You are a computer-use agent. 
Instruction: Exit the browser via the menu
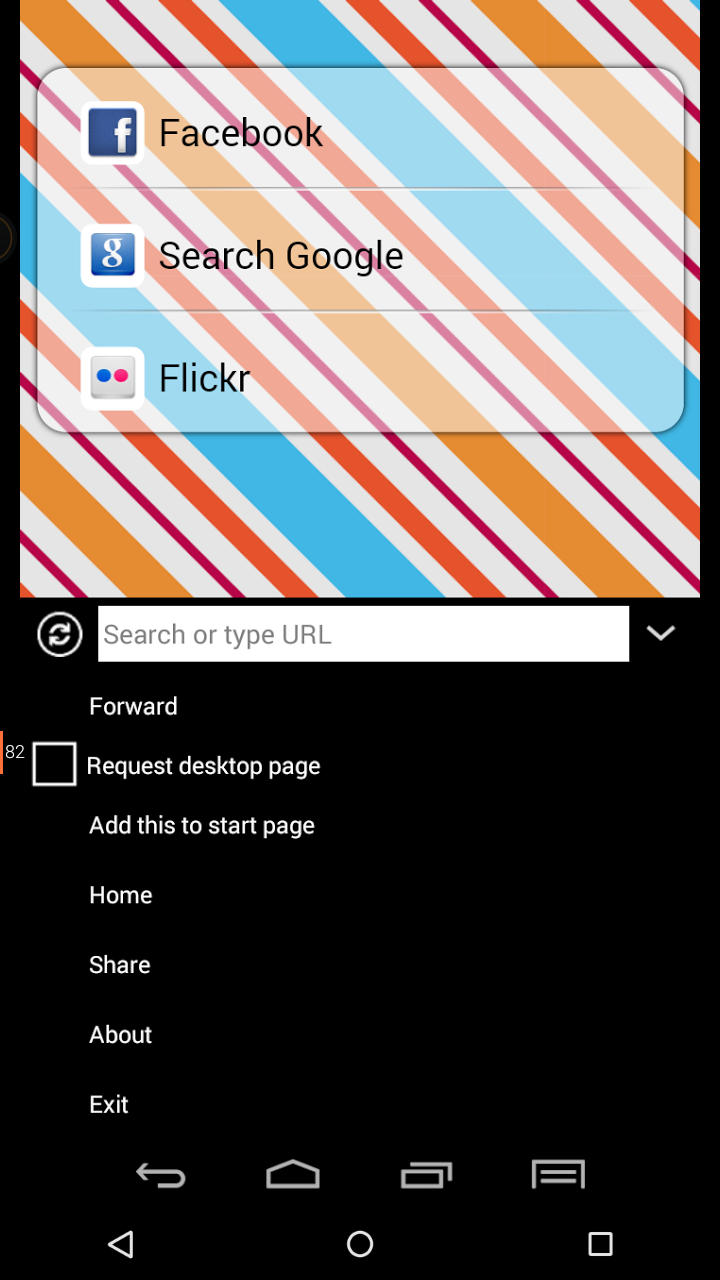tap(109, 1105)
